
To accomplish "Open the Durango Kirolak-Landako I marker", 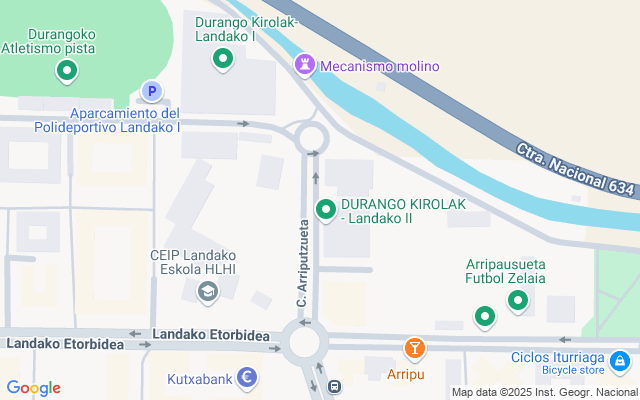I will (224, 60).
